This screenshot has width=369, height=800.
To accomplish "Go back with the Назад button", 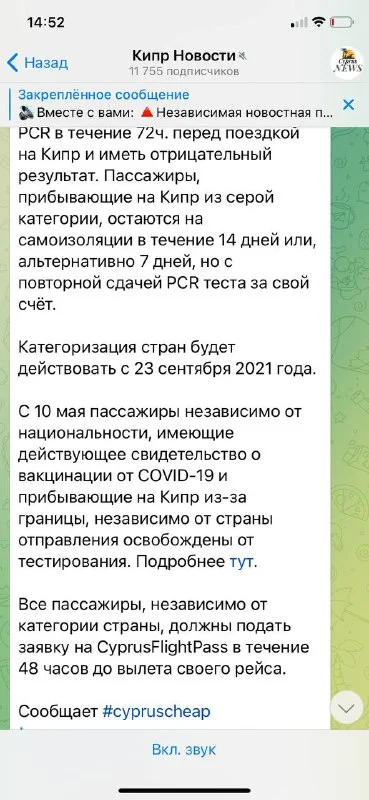I will click(37, 63).
